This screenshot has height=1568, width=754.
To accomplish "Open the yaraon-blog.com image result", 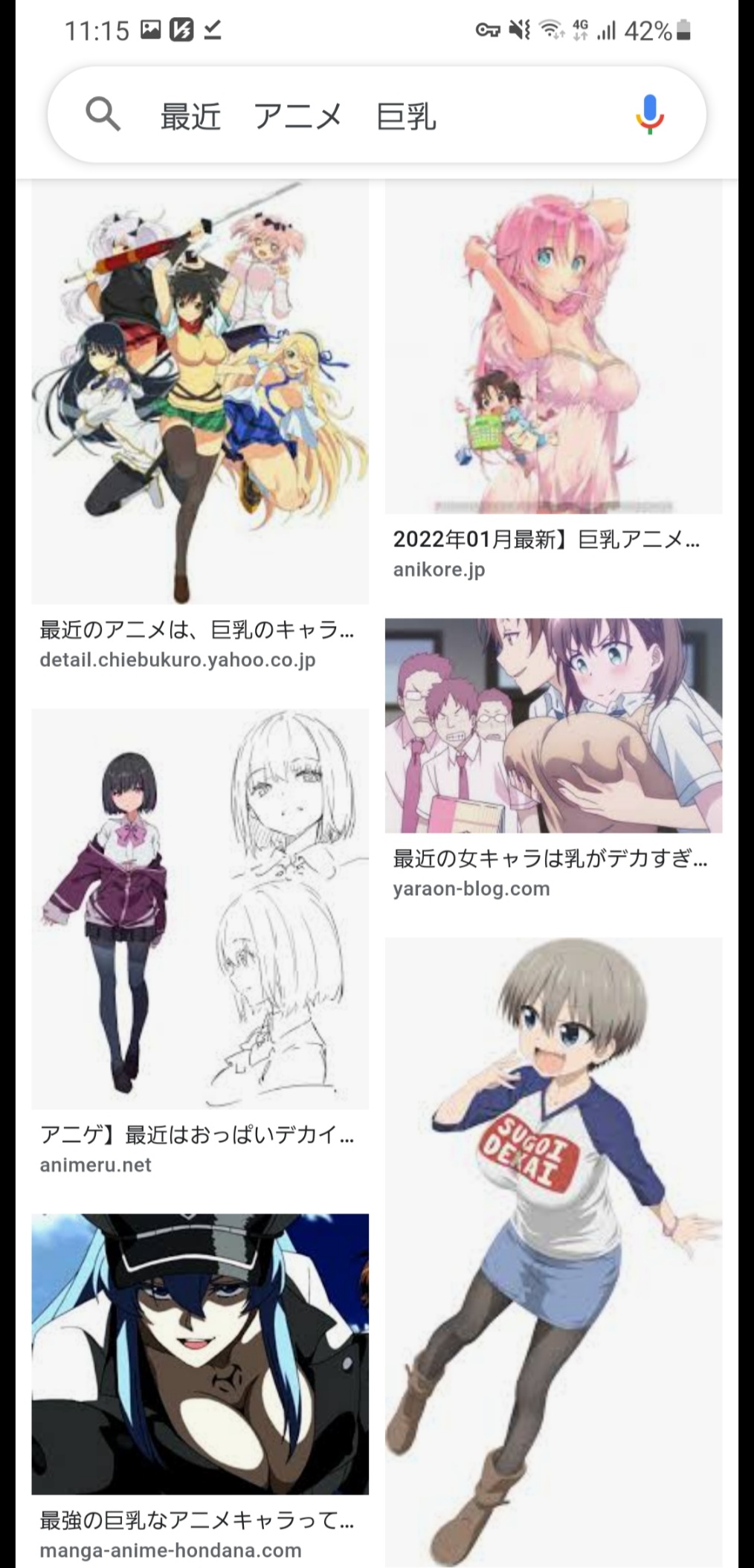I will [x=553, y=725].
